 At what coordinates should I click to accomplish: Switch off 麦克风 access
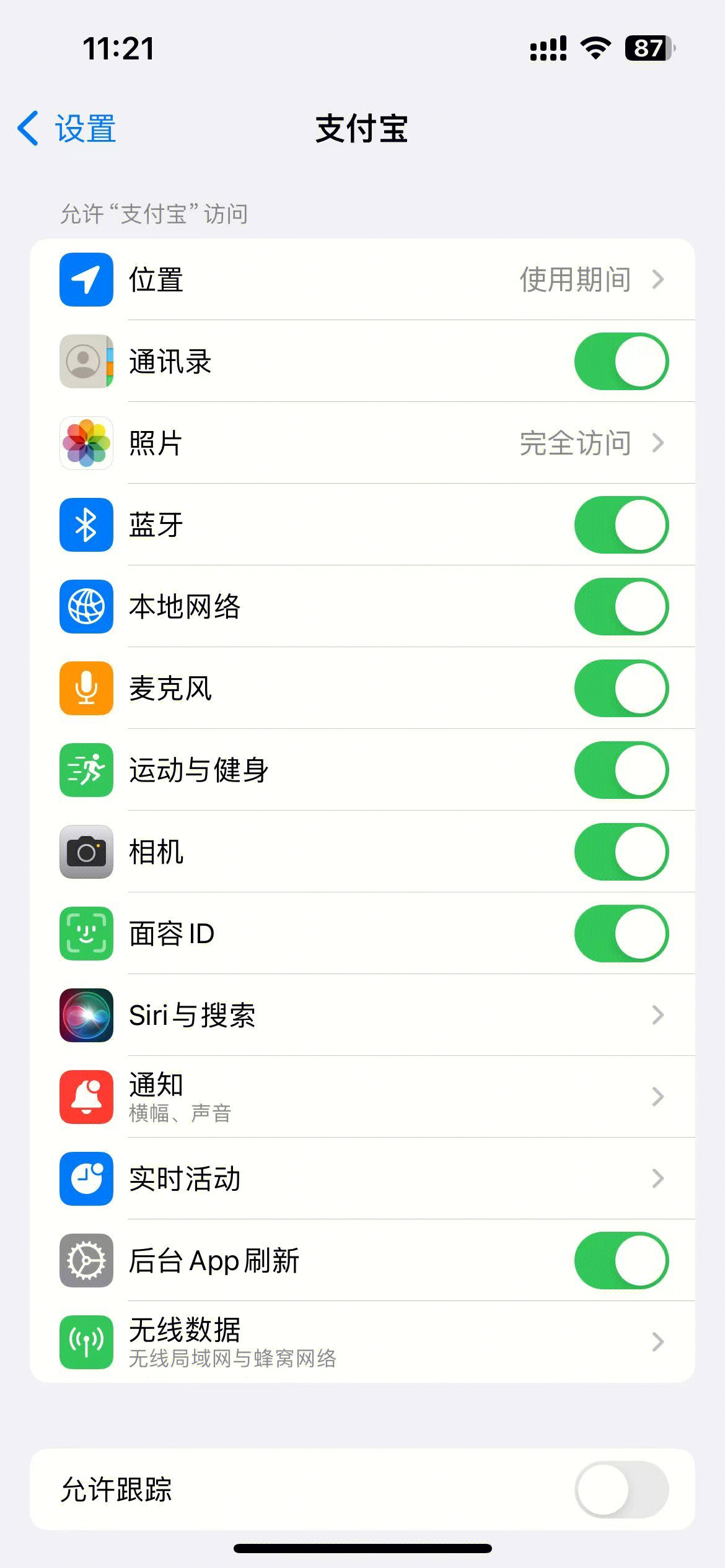pyautogui.click(x=622, y=688)
